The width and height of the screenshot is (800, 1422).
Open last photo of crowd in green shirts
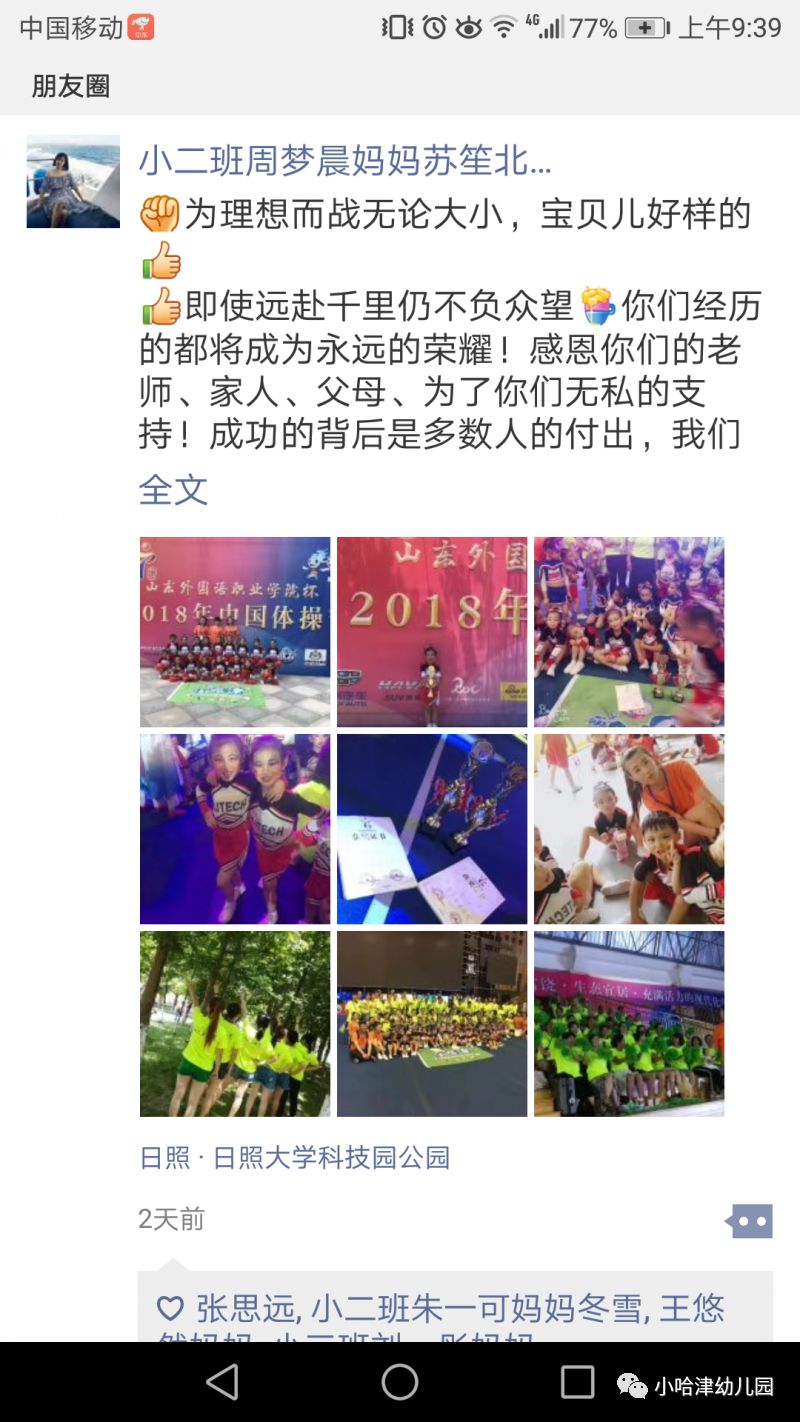pos(629,1024)
